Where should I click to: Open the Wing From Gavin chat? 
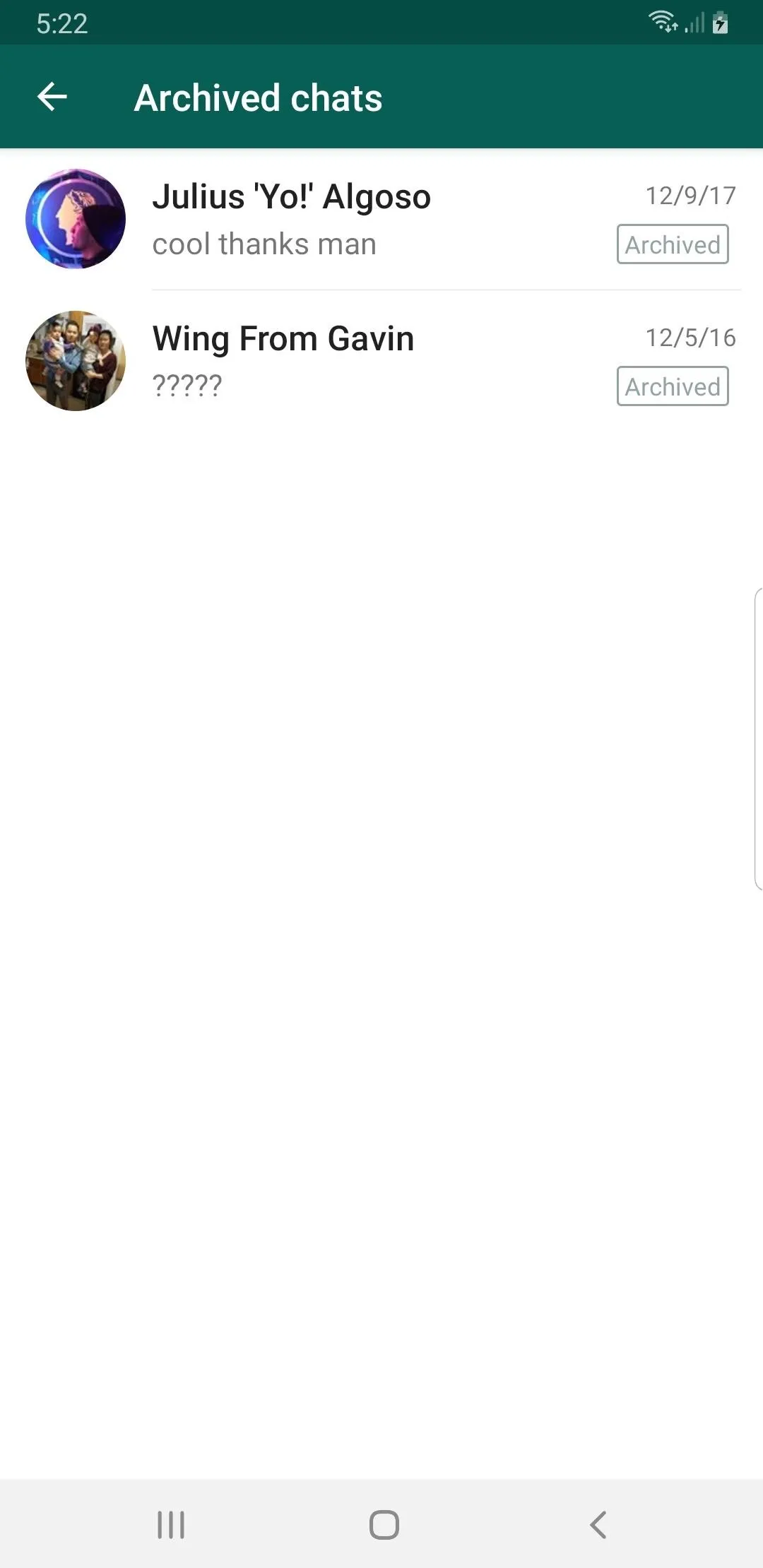(x=381, y=361)
